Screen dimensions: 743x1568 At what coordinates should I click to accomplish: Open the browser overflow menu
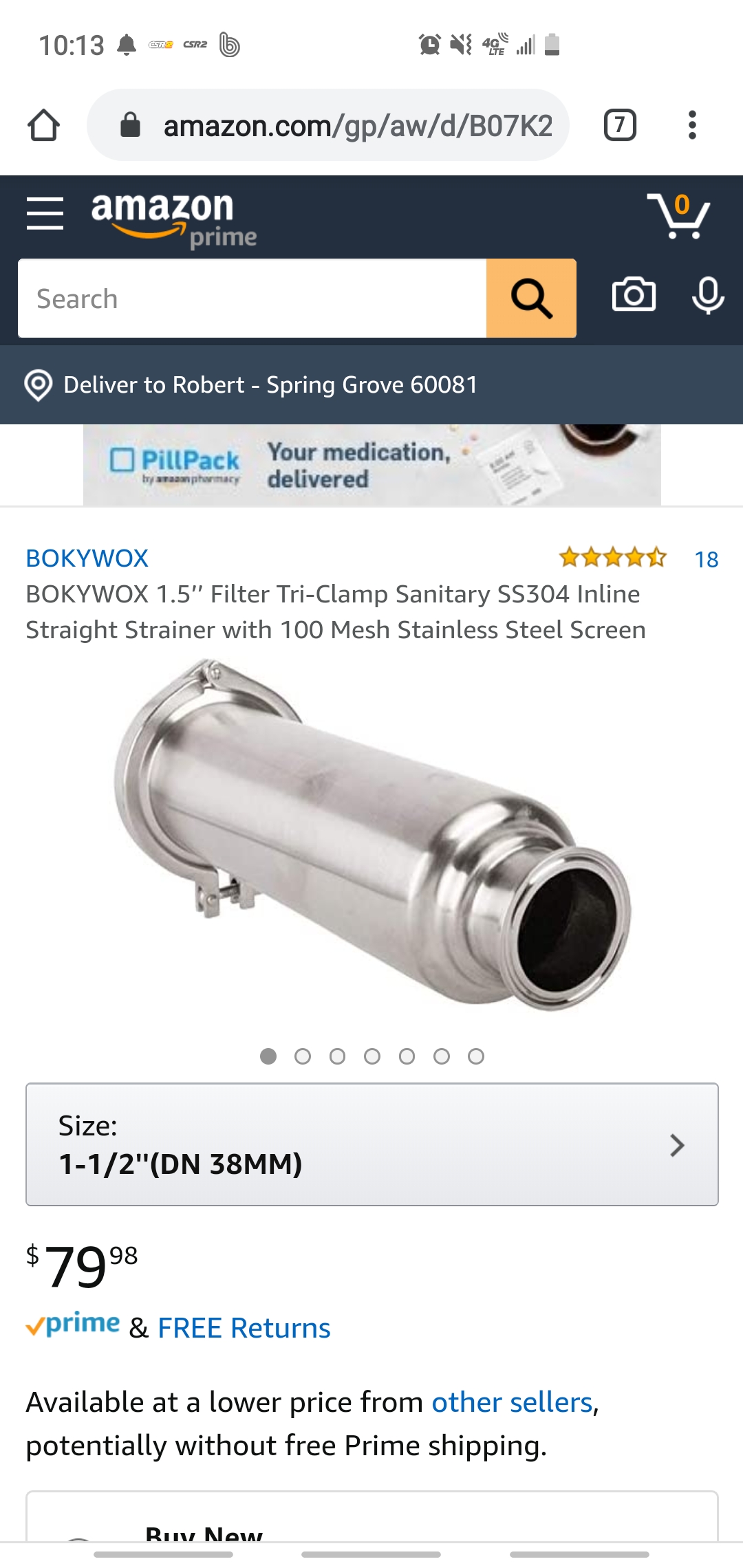pos(692,125)
